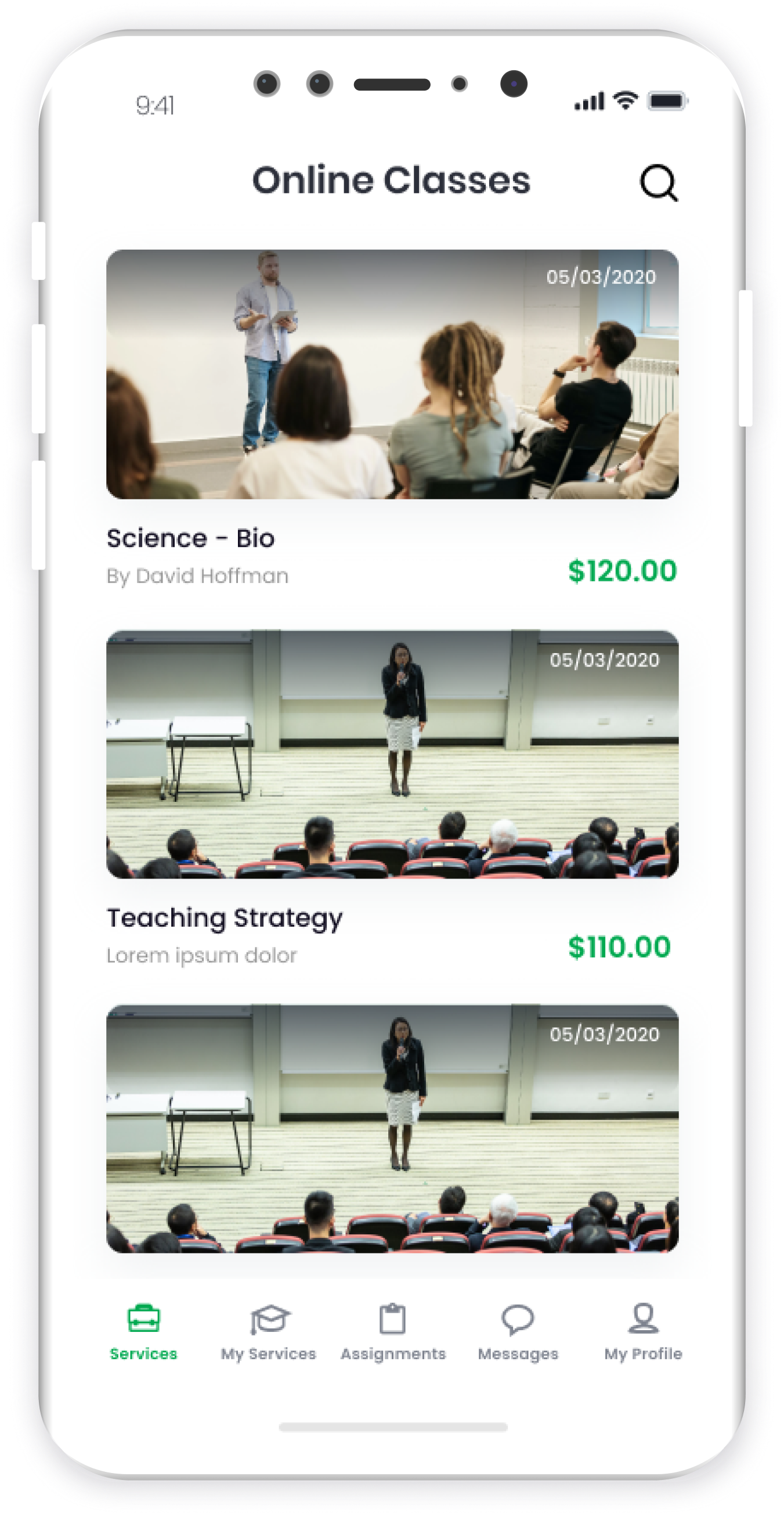Viewport: 784px width, 1516px height.
Task: Go to the Assignments tab
Action: click(x=393, y=1333)
